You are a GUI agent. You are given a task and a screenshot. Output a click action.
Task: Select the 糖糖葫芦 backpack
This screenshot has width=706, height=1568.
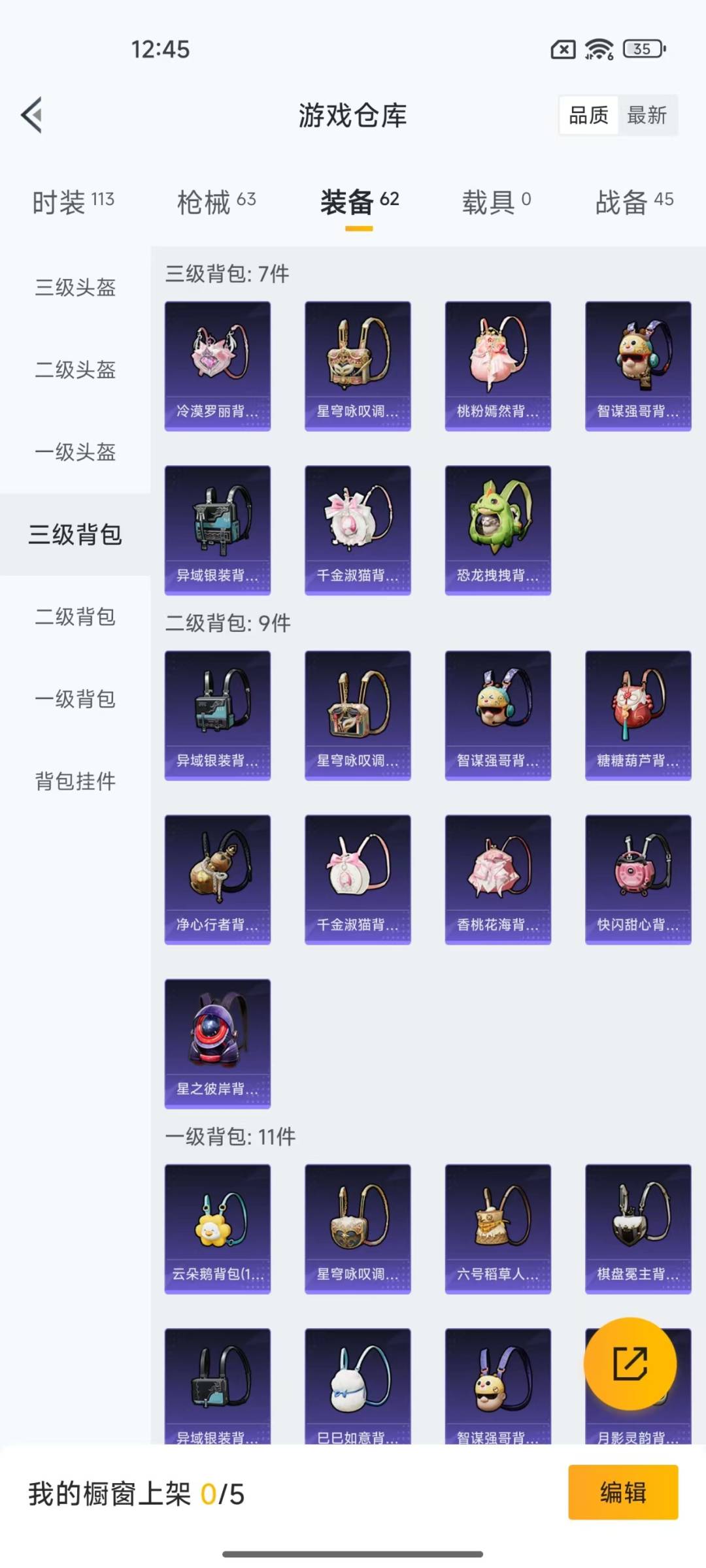[638, 715]
